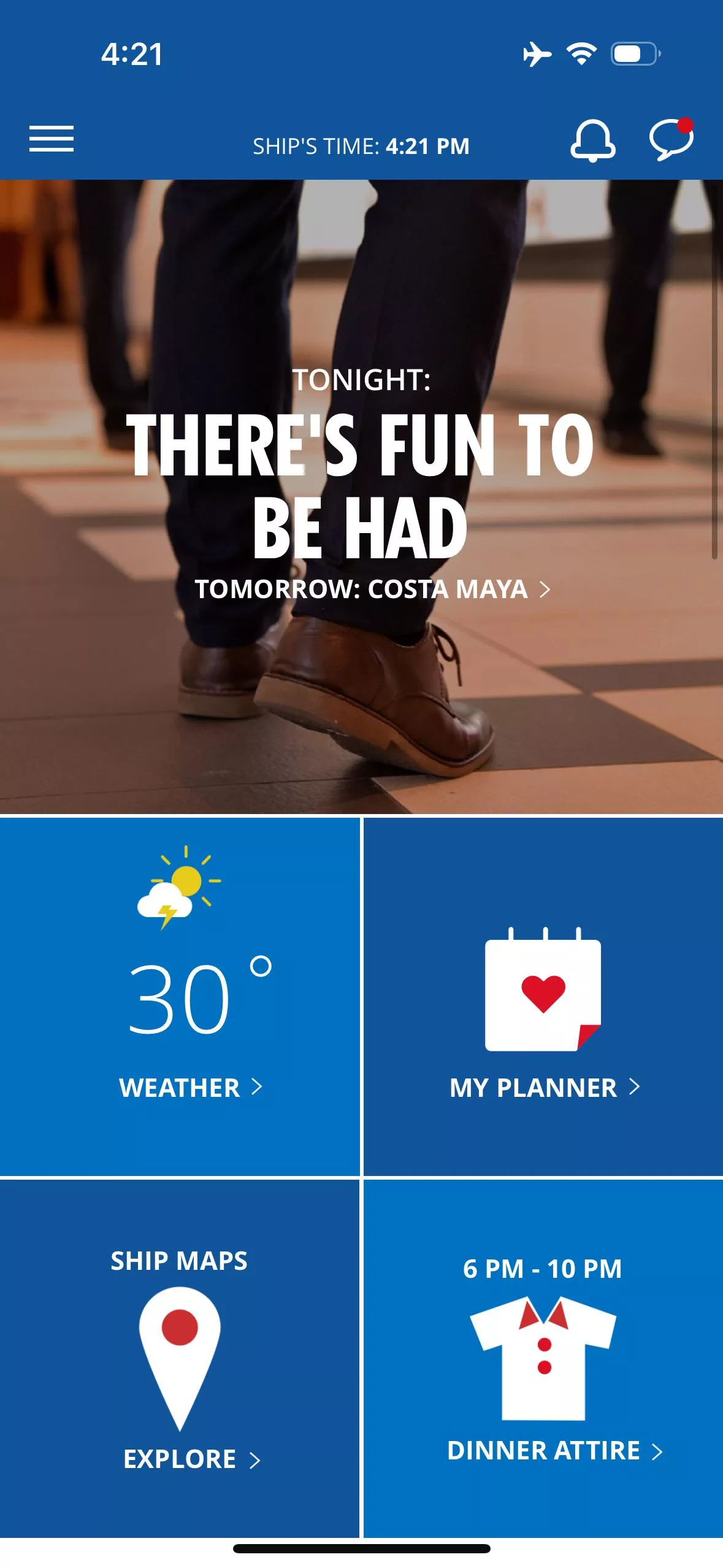Check the Dinner Attire tile
The image size is (723, 1568).
pyautogui.click(x=543, y=1357)
